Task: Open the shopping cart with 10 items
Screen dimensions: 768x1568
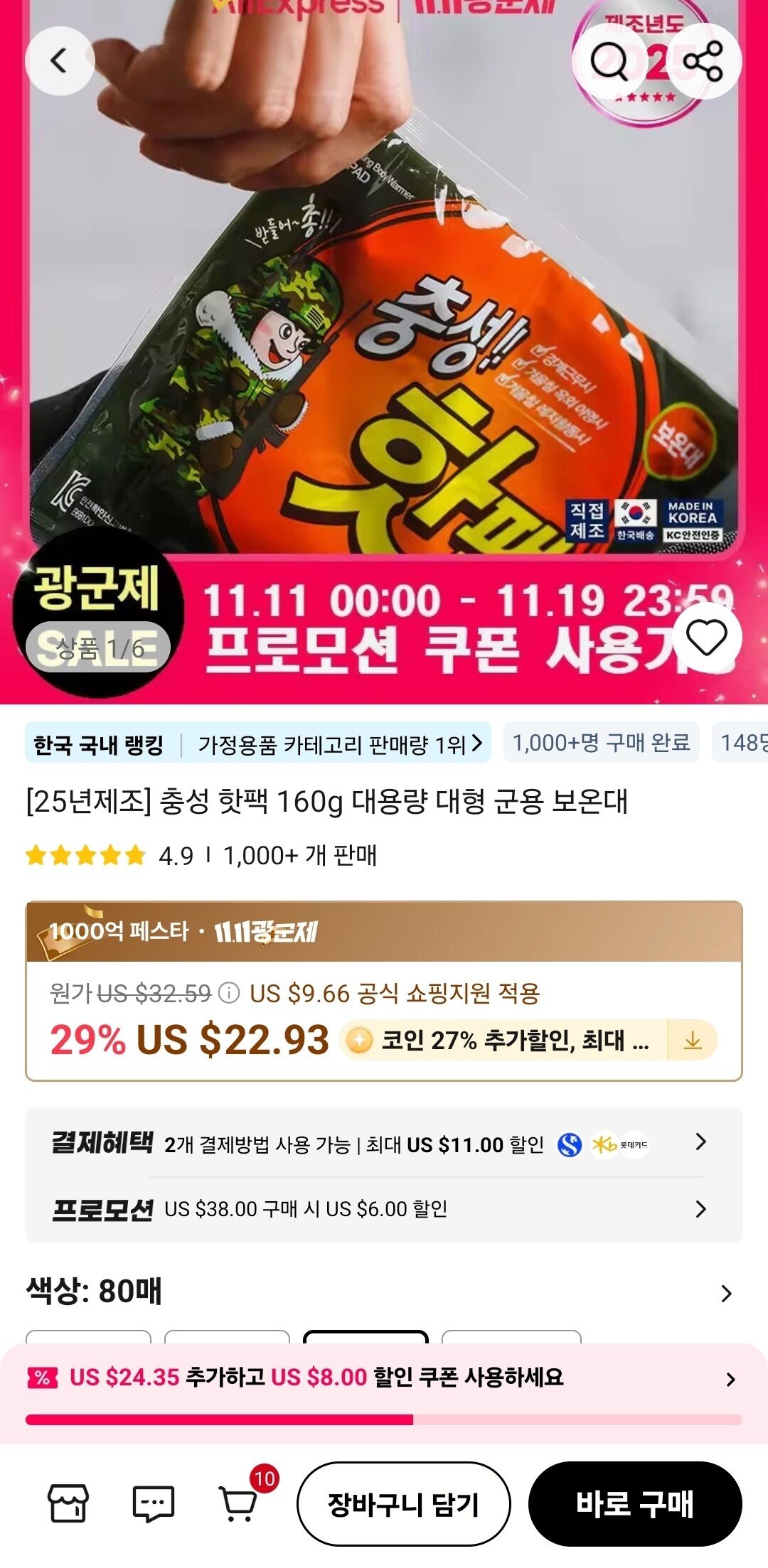Action: point(239,1503)
